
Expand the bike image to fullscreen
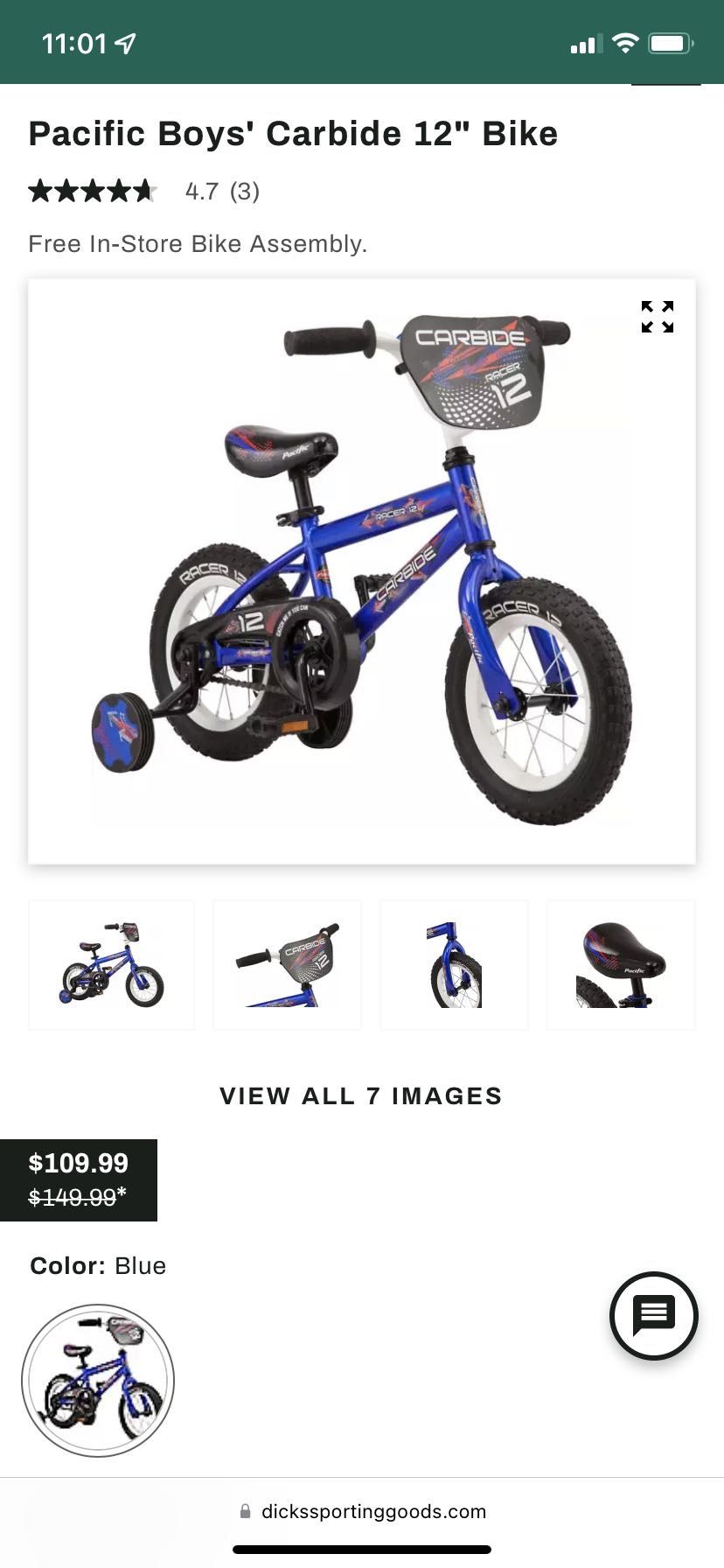point(657,317)
